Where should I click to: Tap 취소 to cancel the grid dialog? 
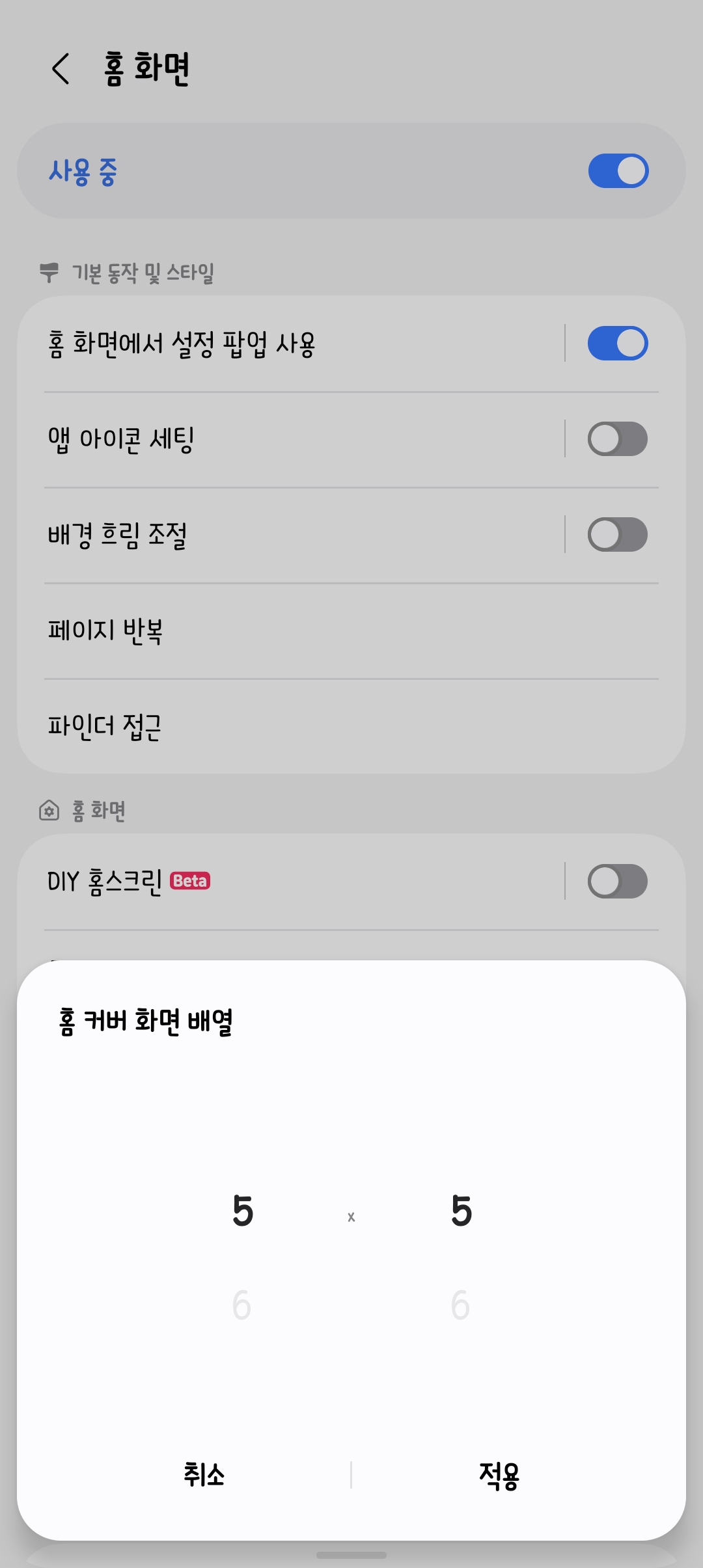[x=204, y=1474]
